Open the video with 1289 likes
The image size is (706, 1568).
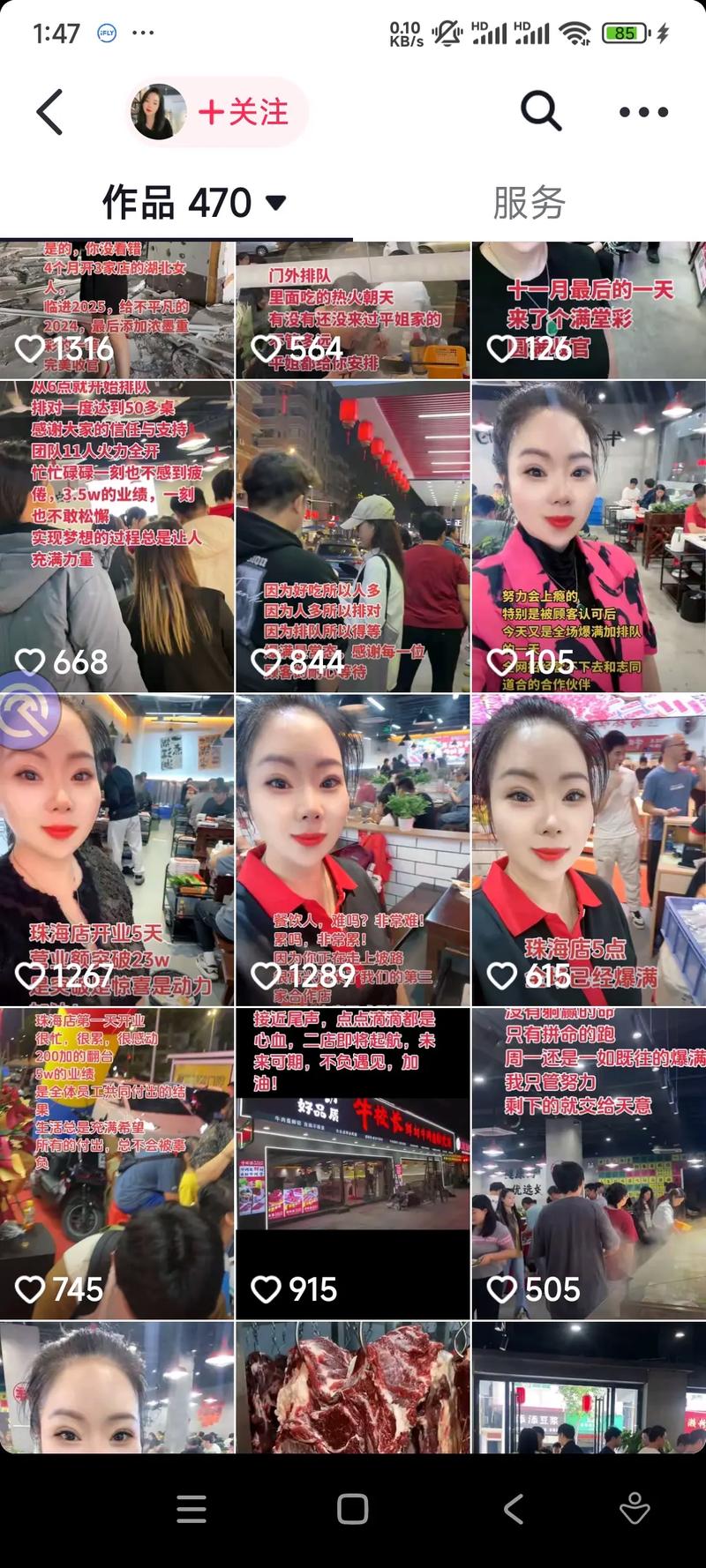coord(353,850)
